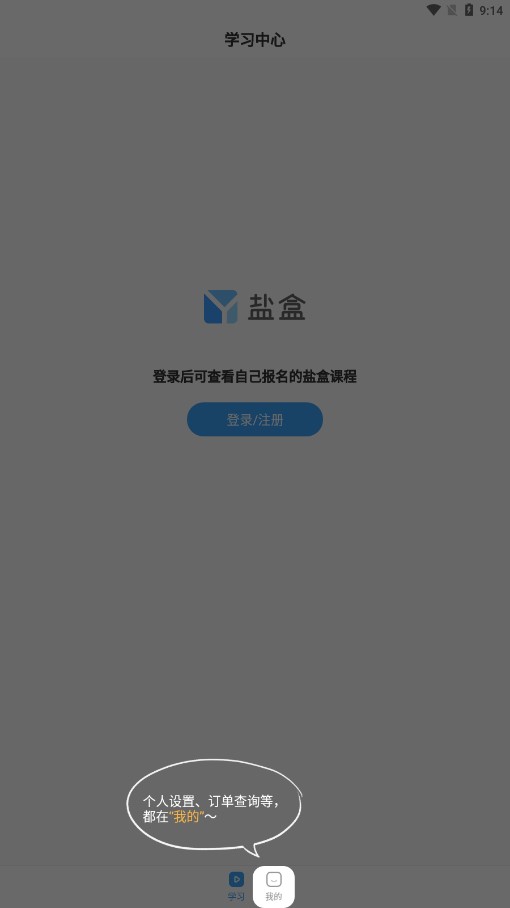The height and width of the screenshot is (908, 510).
Task: Tap the 登录/注册 button
Action: click(255, 419)
